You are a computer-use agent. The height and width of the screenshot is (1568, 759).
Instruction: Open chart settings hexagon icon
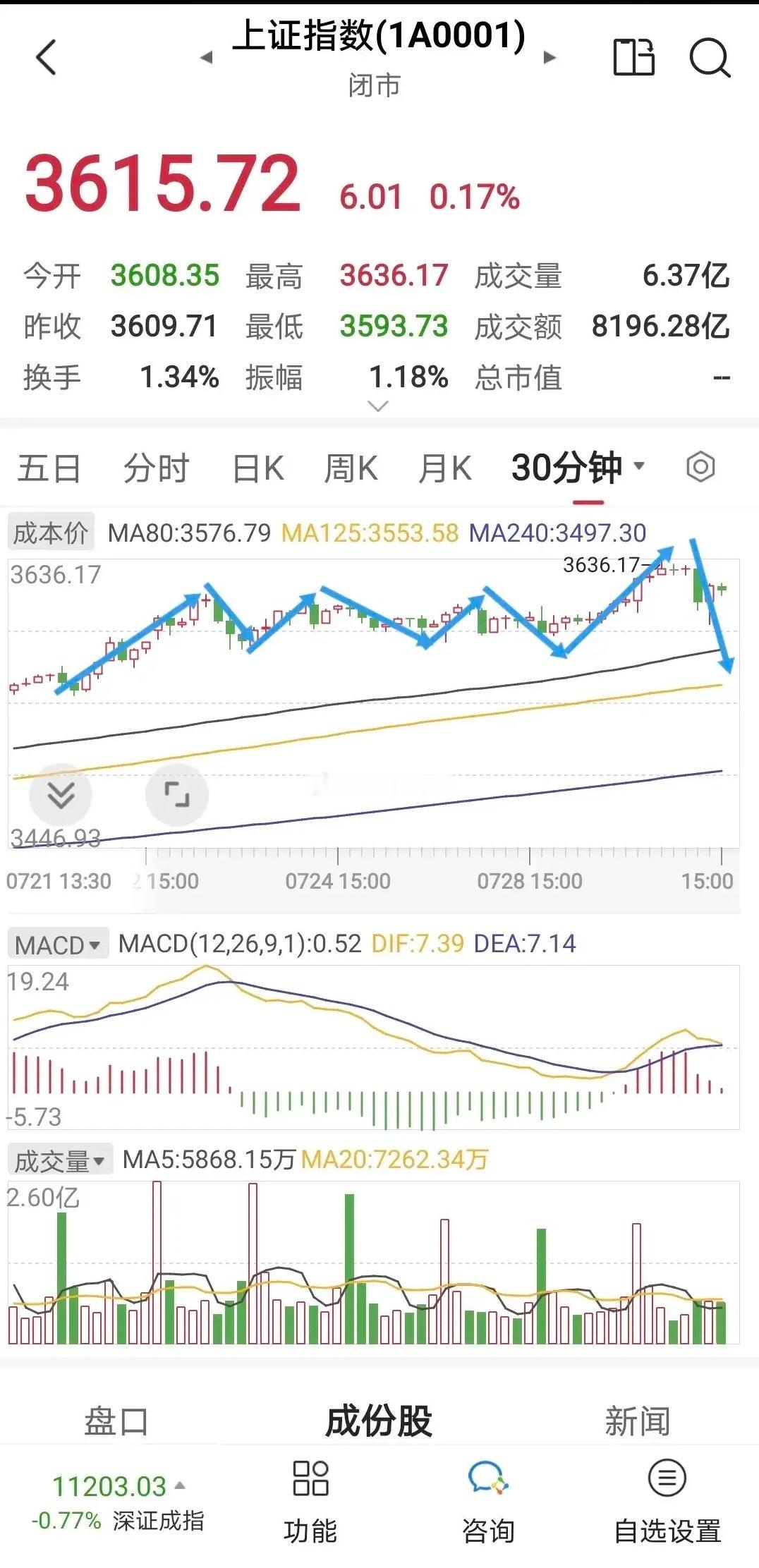[700, 467]
